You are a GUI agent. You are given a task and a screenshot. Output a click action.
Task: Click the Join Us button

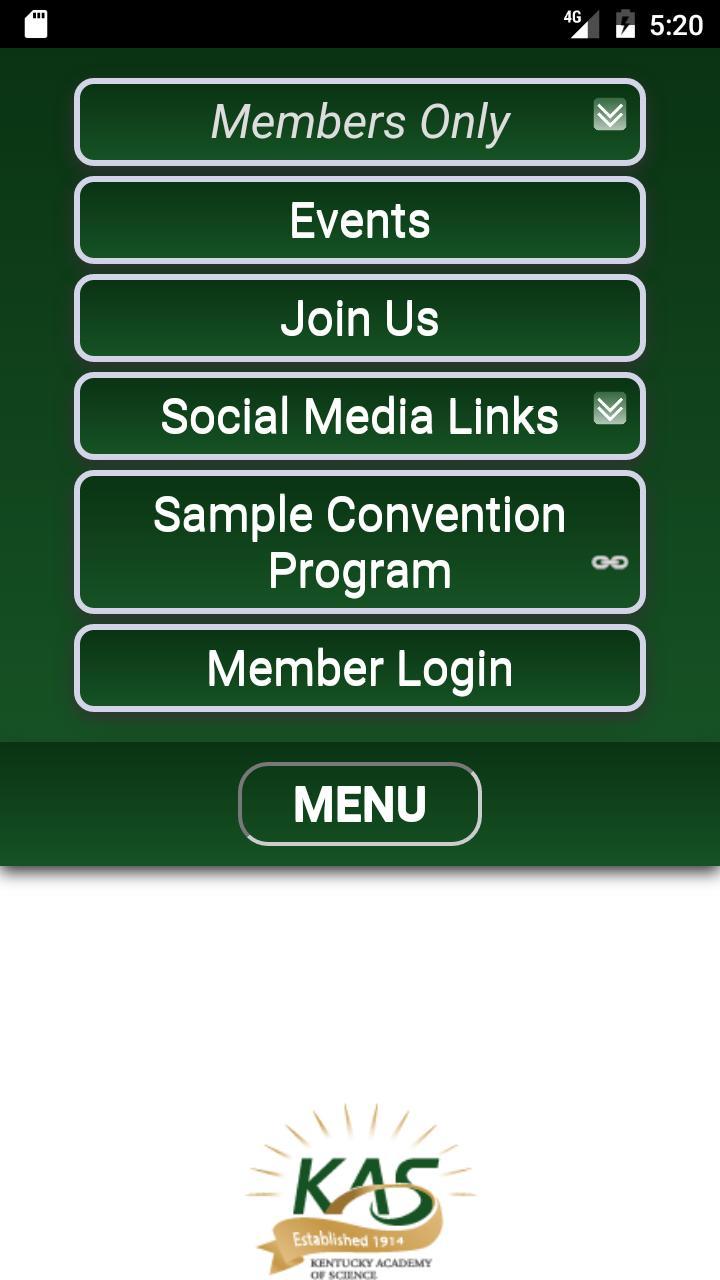pyautogui.click(x=360, y=317)
